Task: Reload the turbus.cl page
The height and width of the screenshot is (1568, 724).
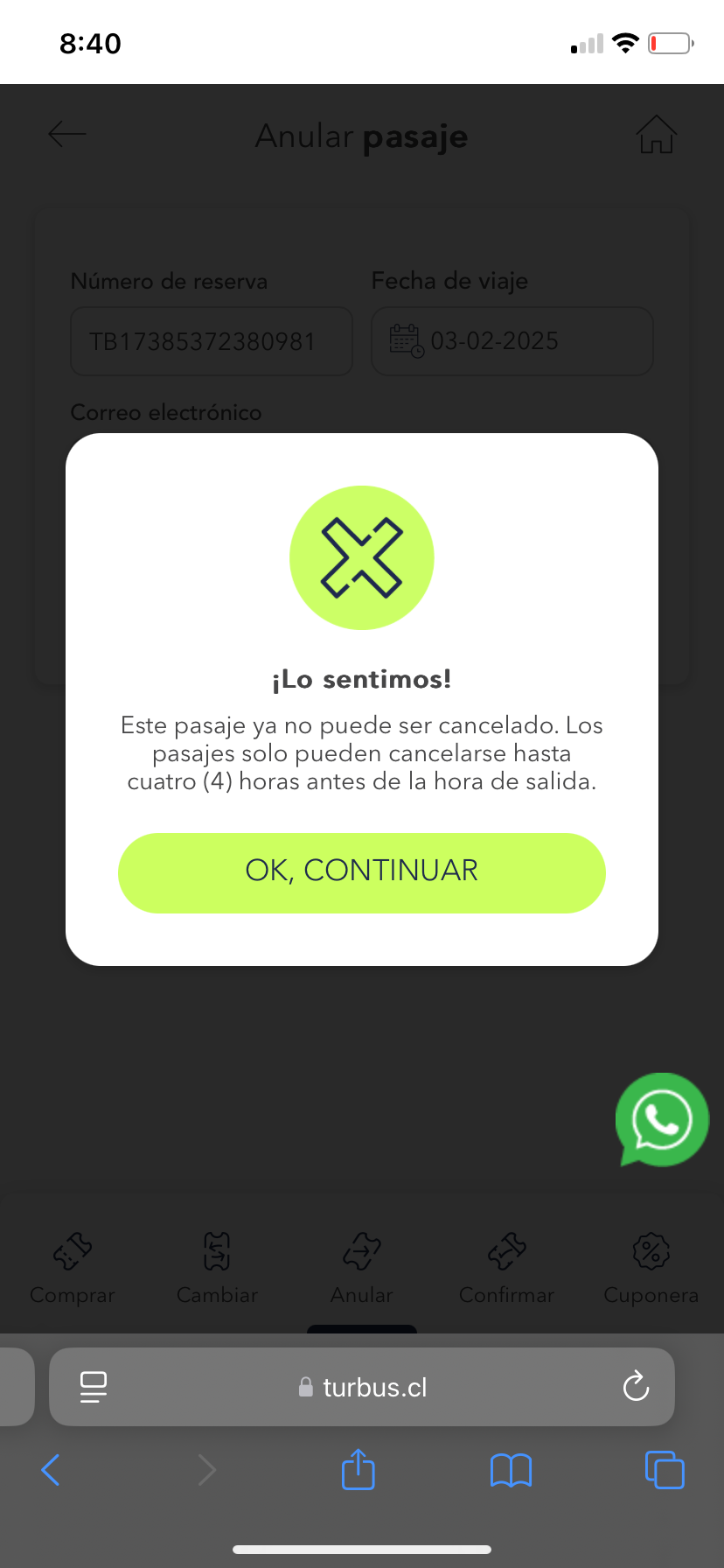Action: (636, 1387)
